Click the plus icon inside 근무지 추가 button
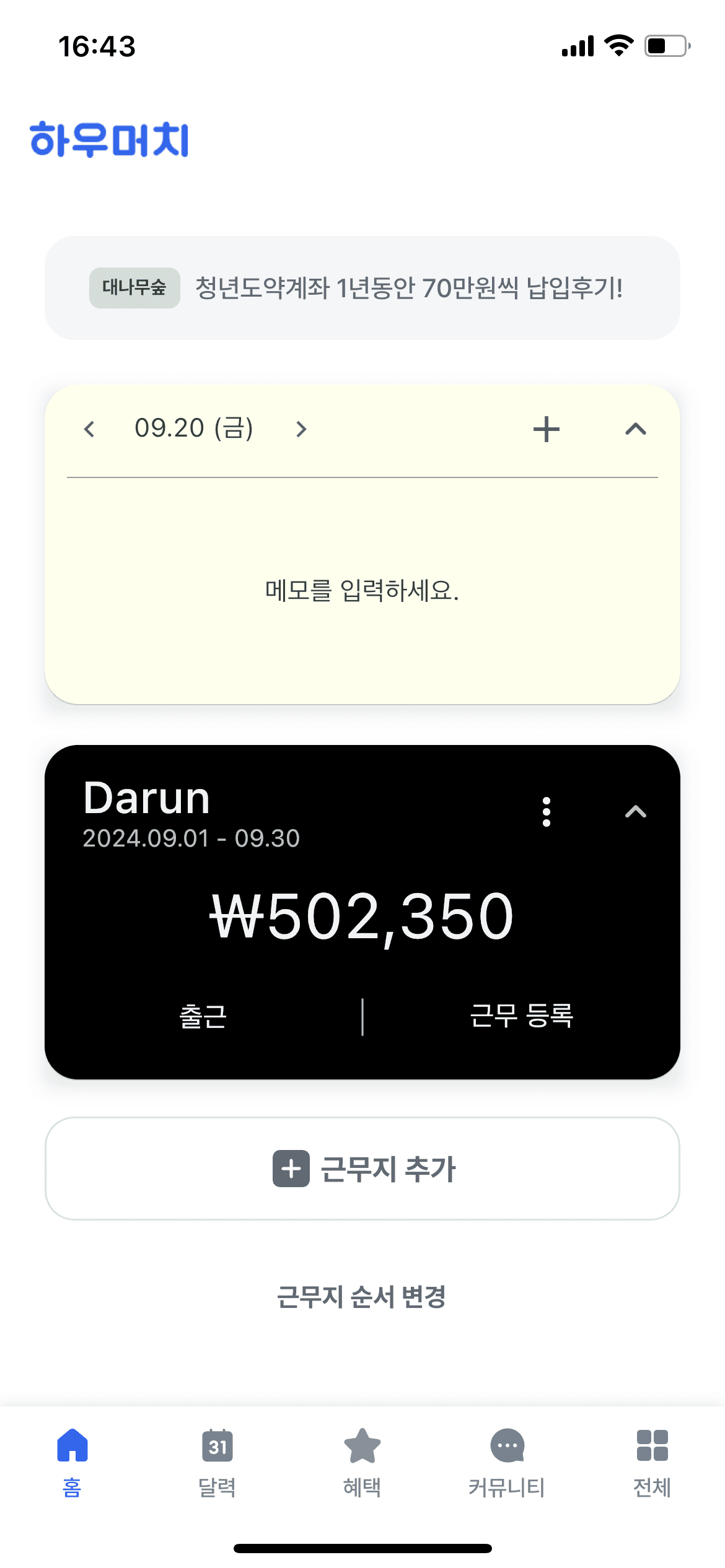The image size is (725, 1568). pos(289,1170)
